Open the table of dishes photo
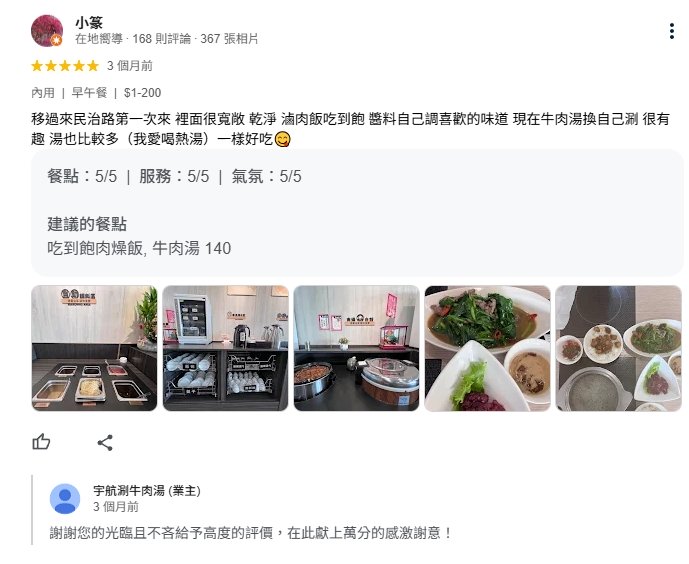 tap(618, 348)
